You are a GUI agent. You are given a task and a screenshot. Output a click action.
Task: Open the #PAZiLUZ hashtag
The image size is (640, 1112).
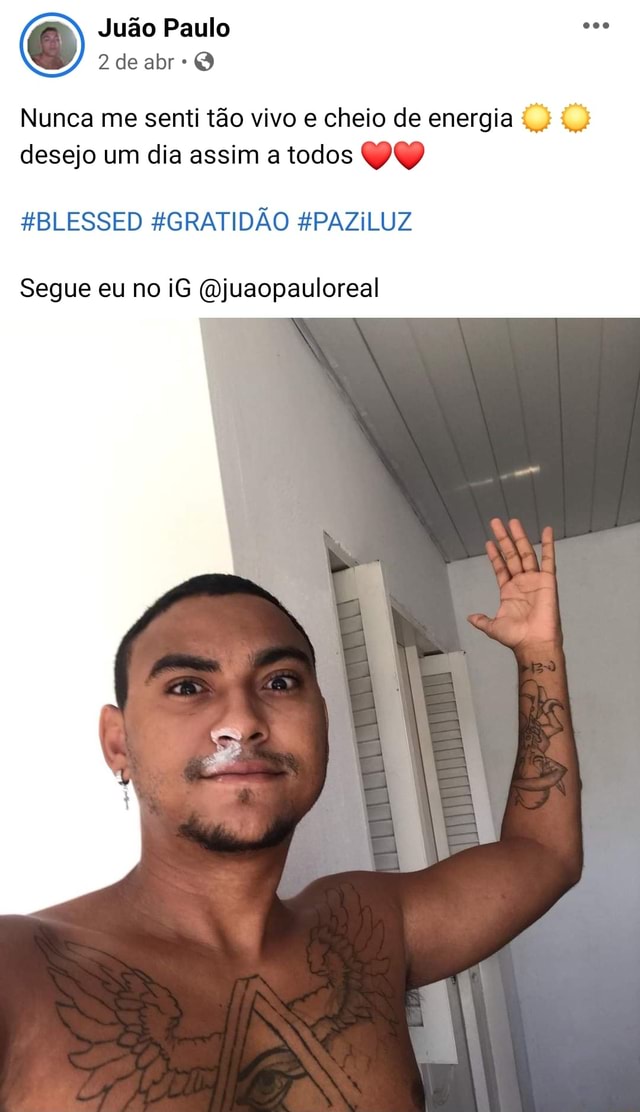pyautogui.click(x=354, y=222)
